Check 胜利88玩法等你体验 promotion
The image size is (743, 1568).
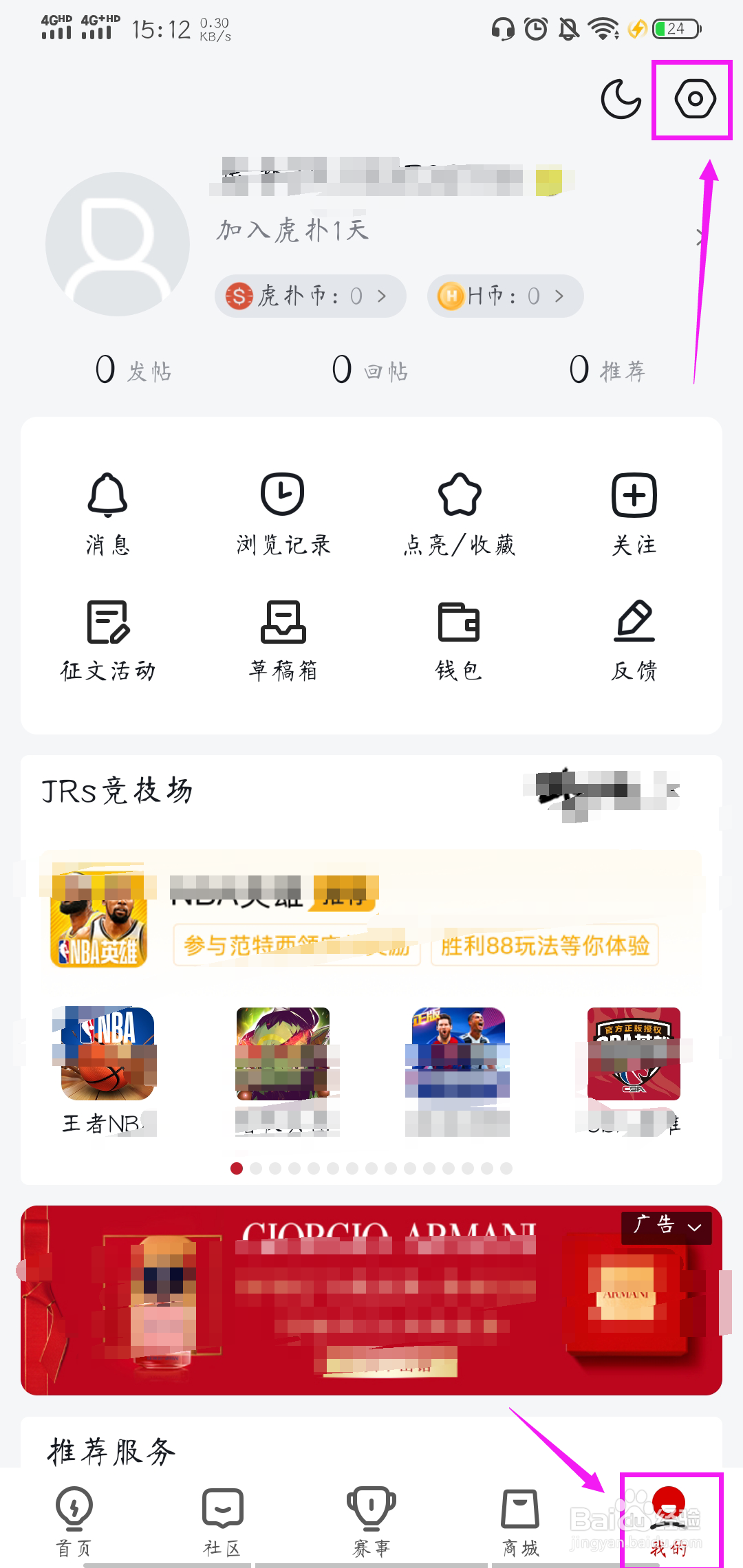544,946
